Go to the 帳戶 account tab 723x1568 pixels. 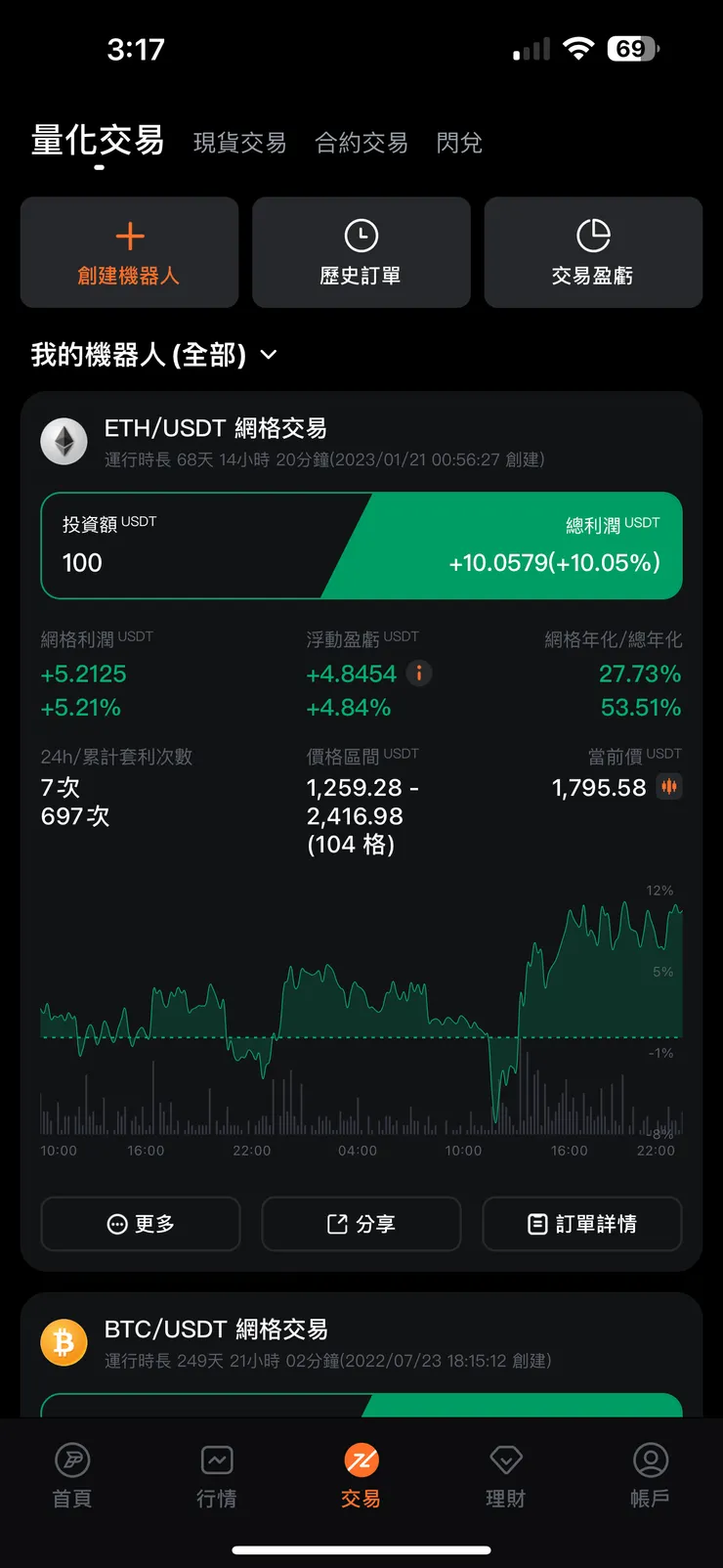650,1476
